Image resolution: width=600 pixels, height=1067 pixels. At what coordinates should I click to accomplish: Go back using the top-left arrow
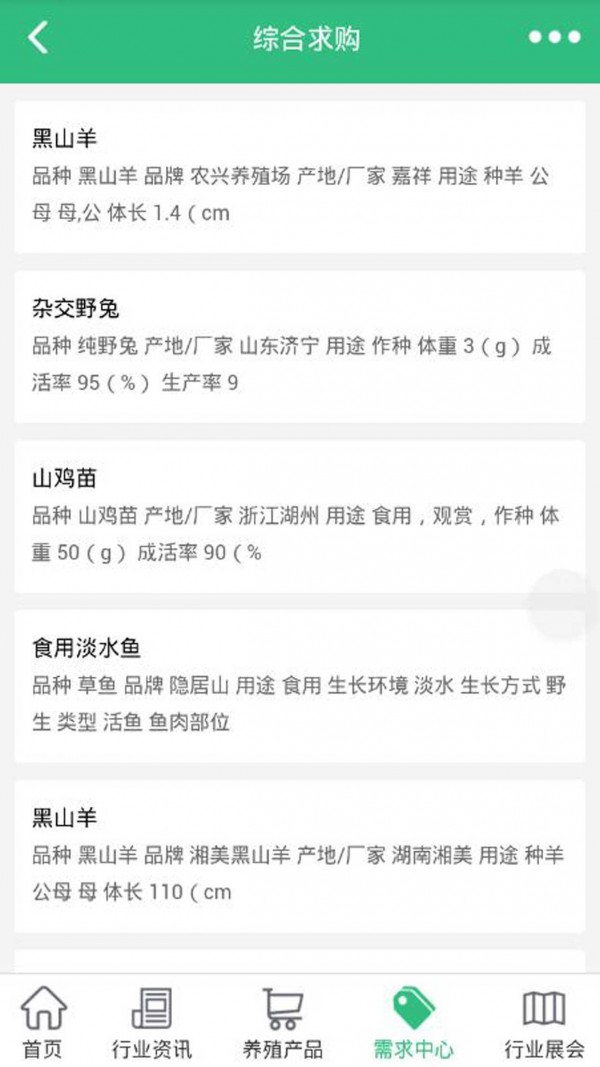(x=38, y=38)
